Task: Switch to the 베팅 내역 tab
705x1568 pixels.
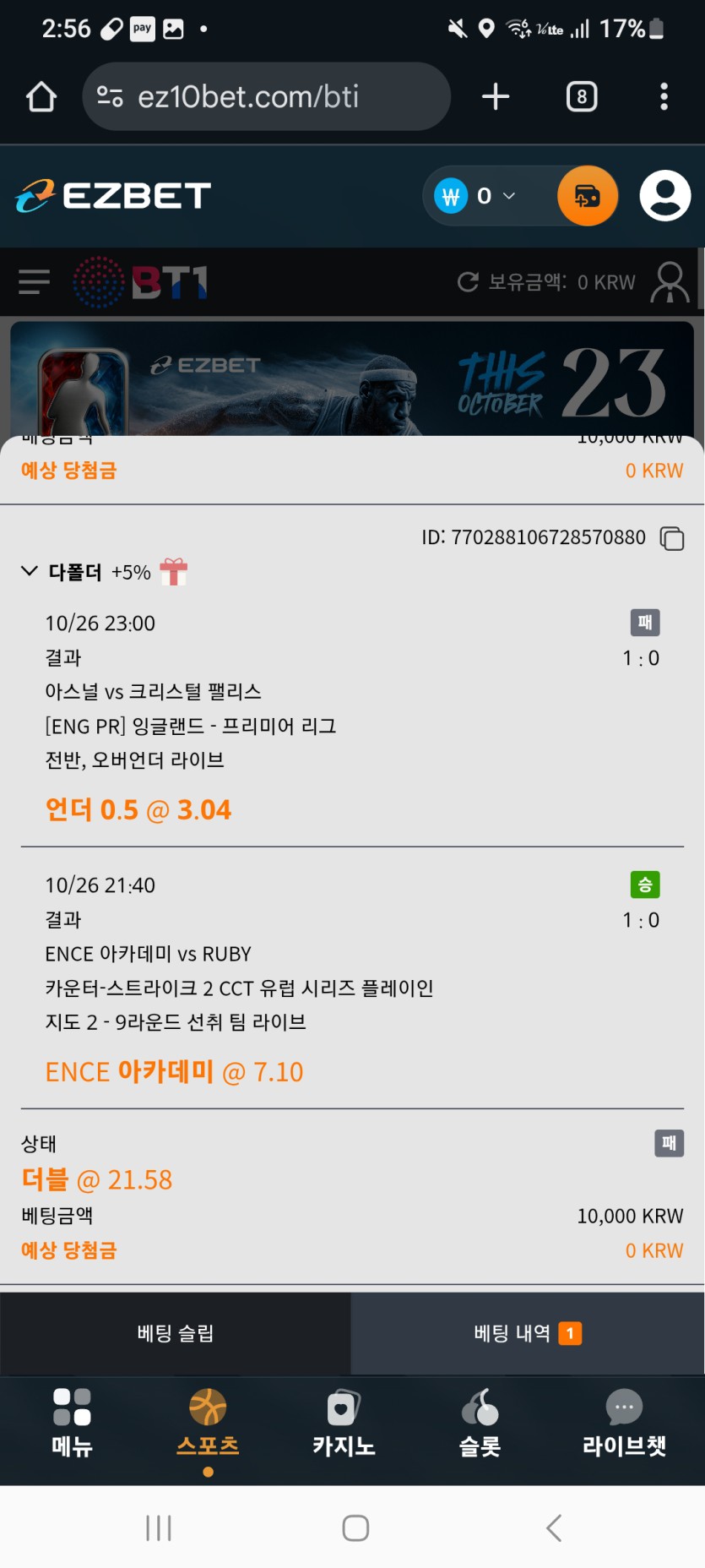Action: click(528, 1333)
